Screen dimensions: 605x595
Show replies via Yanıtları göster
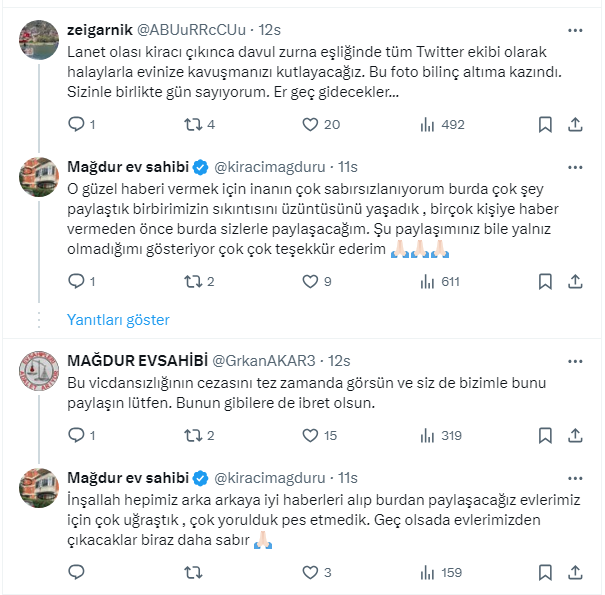click(118, 320)
